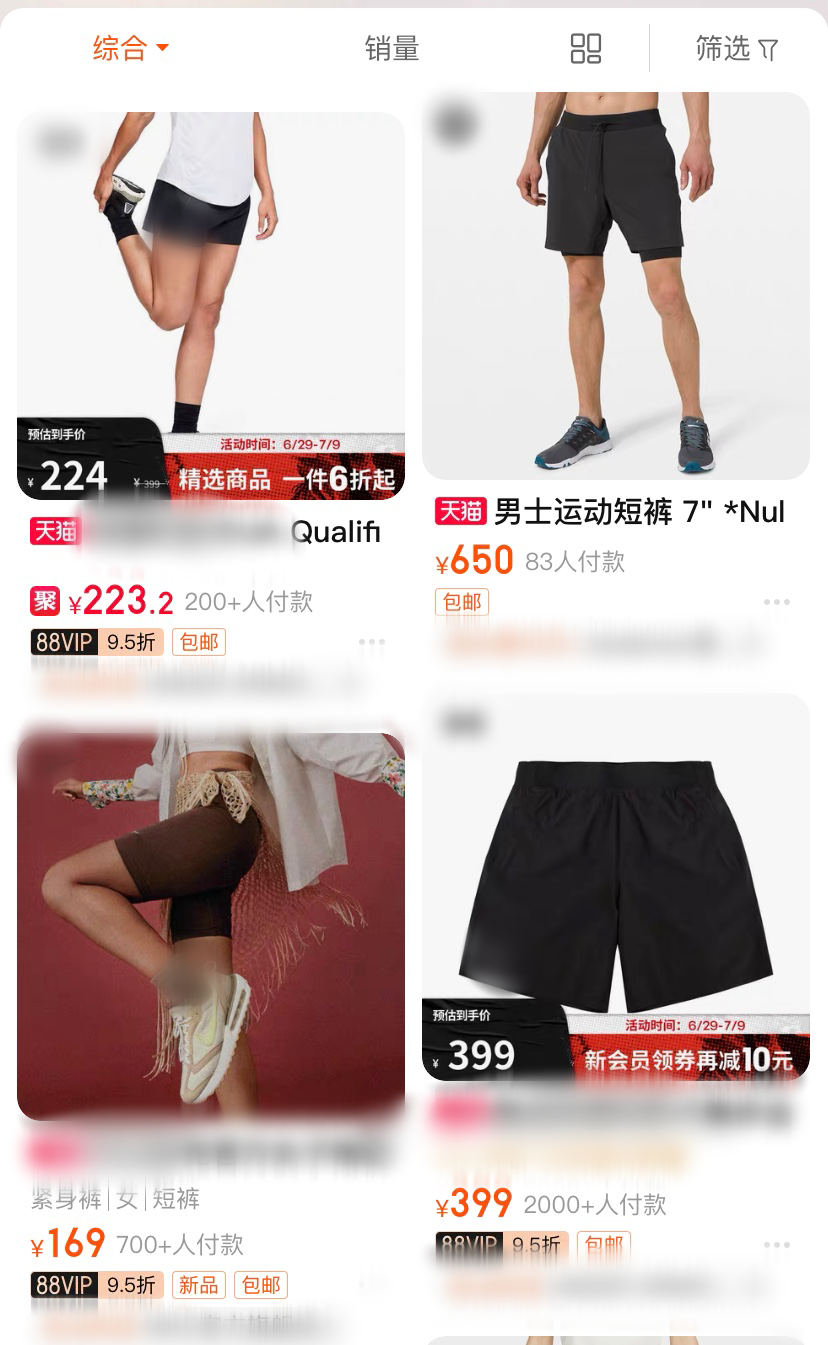Open more options for the ¥650 item
828x1345 pixels.
click(777, 602)
